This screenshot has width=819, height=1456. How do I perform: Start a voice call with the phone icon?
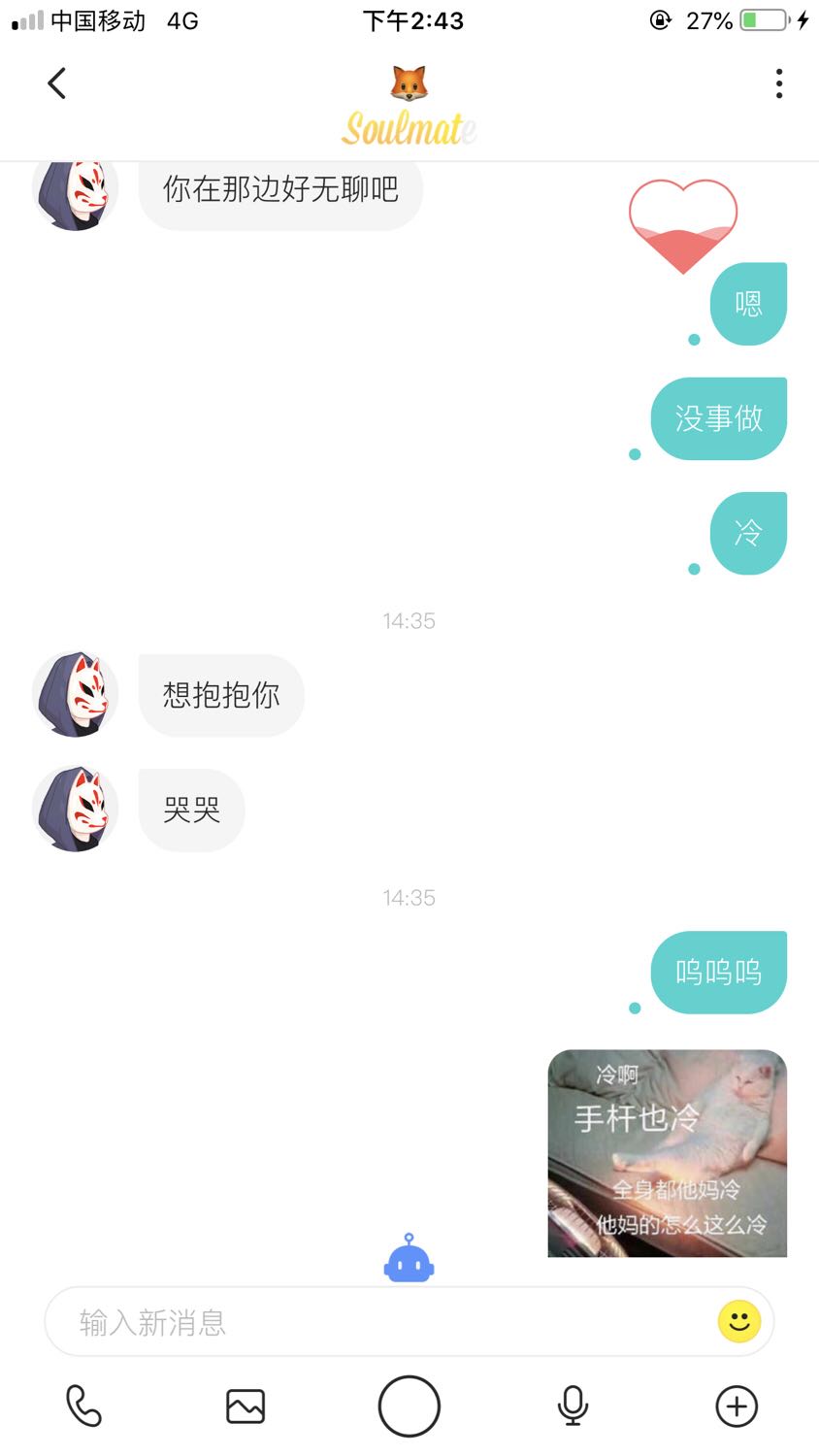(83, 1406)
